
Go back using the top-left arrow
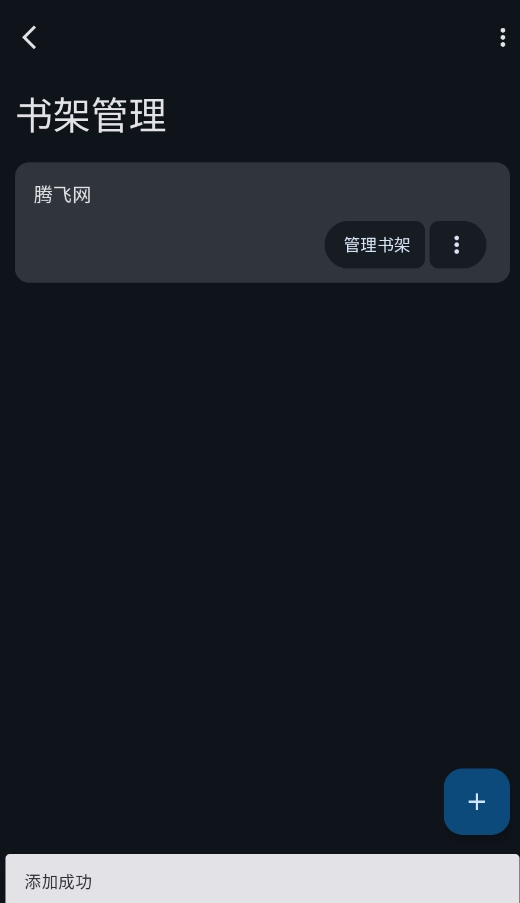pyautogui.click(x=29, y=38)
